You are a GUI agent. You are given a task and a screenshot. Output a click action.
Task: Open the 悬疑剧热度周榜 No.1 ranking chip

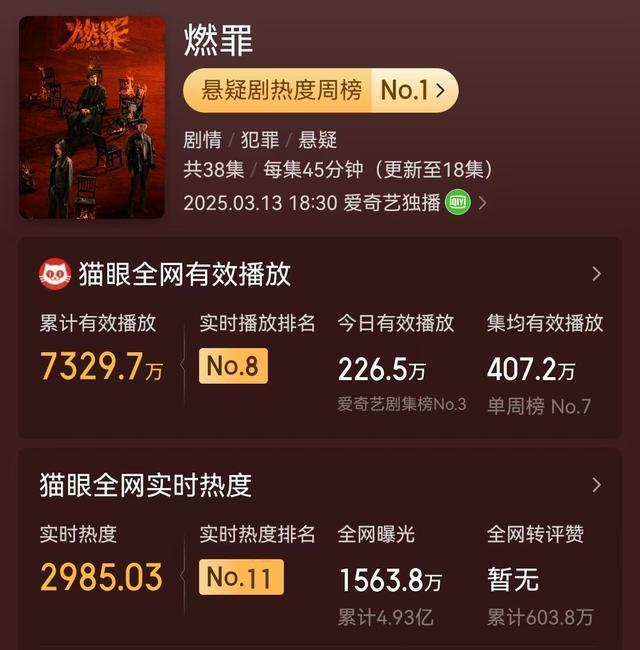[x=320, y=91]
